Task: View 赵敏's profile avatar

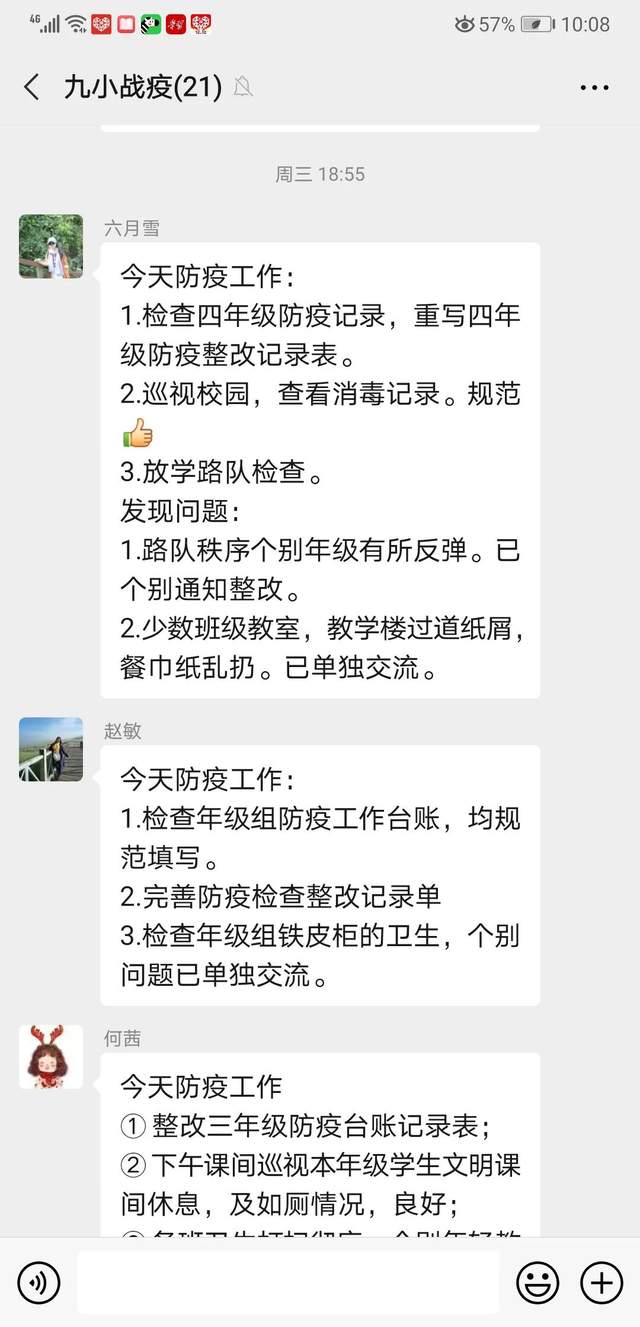Action: point(51,749)
